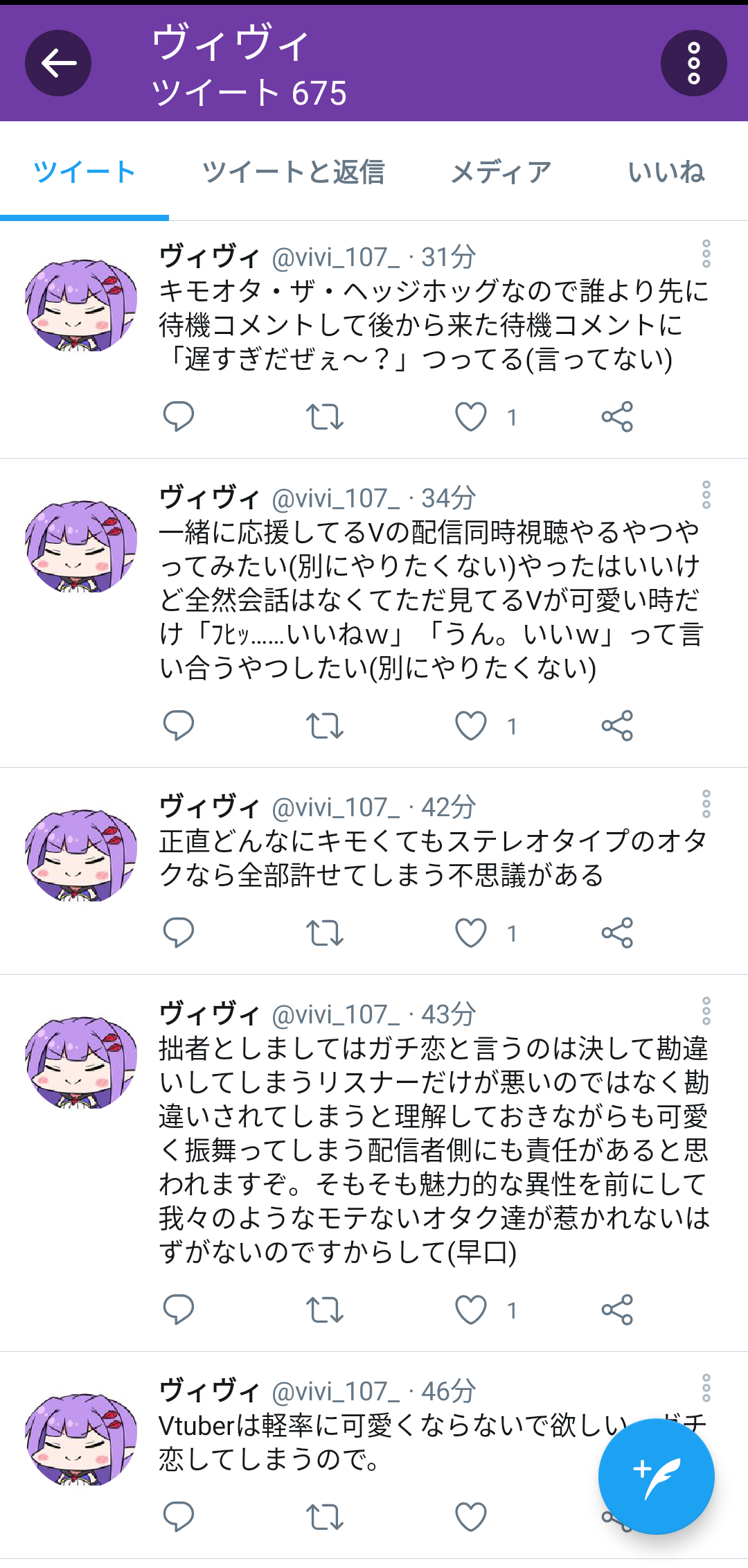The width and height of the screenshot is (748, 1568).
Task: Open the profile overflow menu in header
Action: click(693, 63)
